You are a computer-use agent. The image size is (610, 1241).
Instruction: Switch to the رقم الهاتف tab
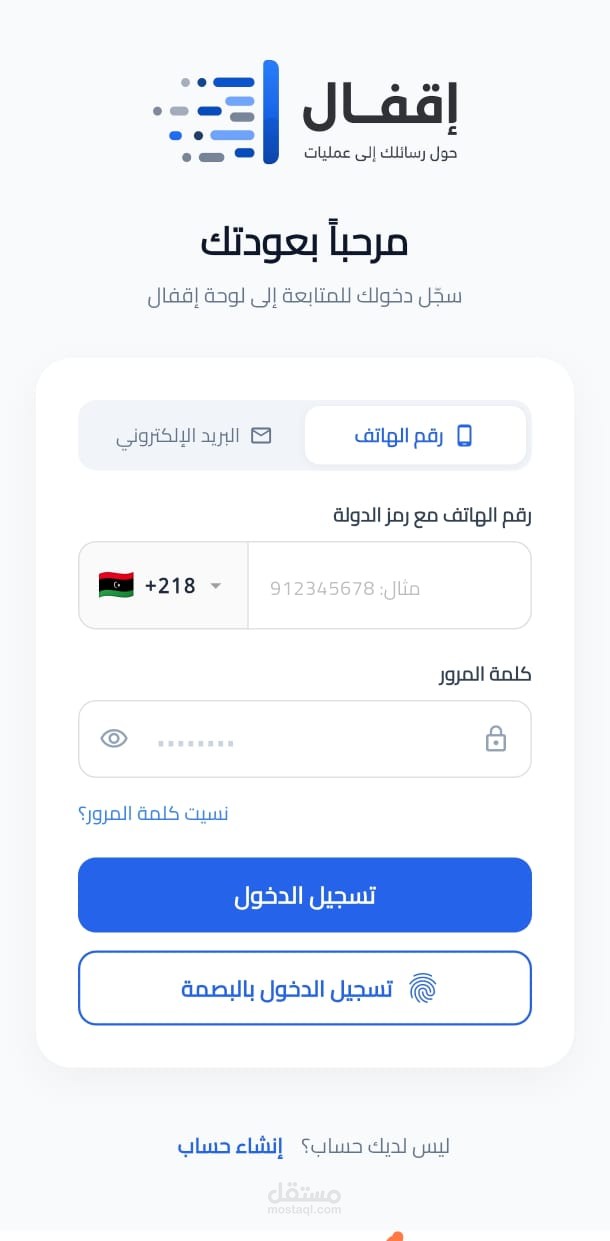pos(415,435)
